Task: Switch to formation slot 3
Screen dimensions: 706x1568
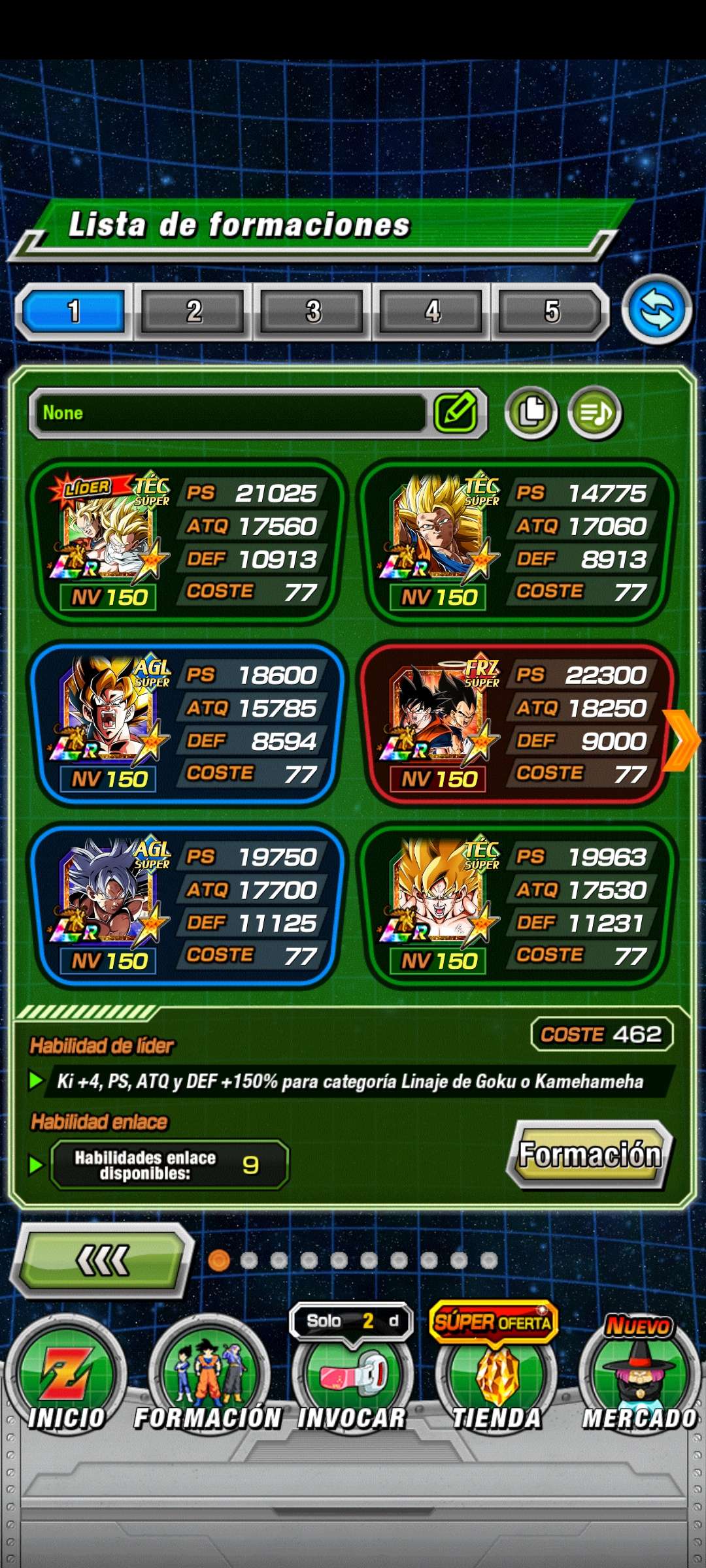Action: 312,312
